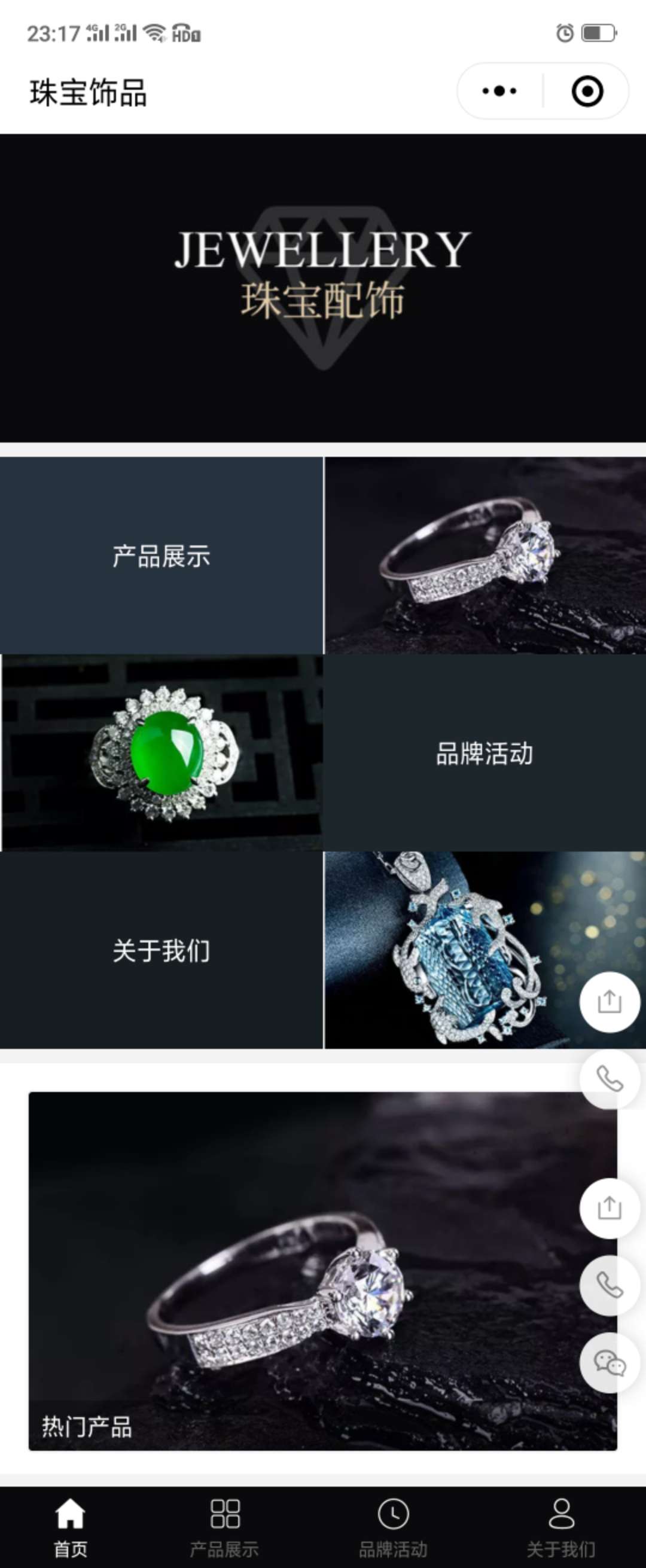Open the 产品展示 tile
This screenshot has width=646, height=1568.
click(x=161, y=556)
